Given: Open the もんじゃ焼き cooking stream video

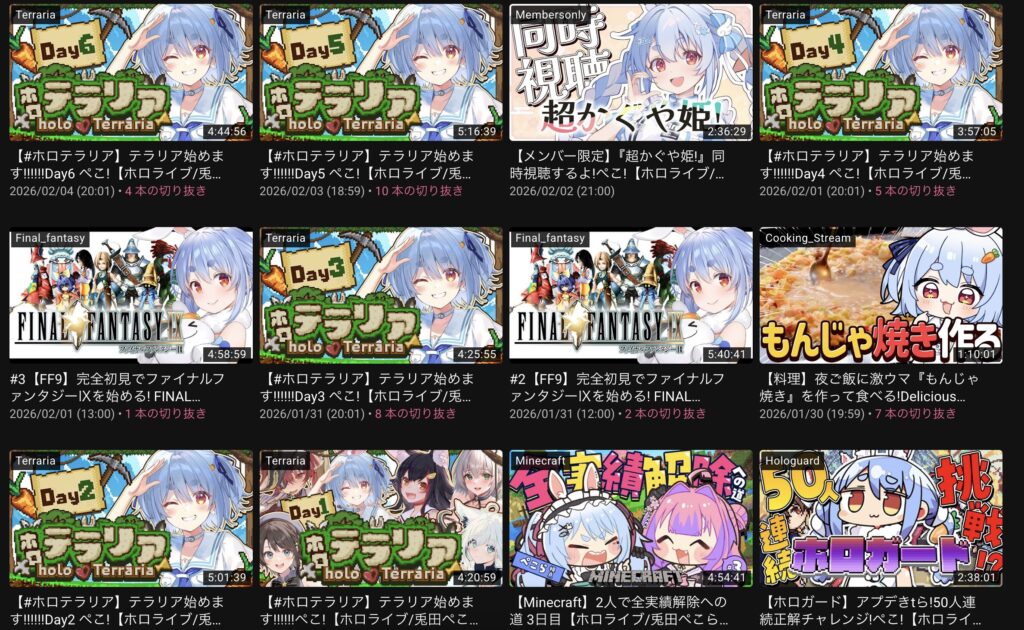Looking at the screenshot, I should click(x=881, y=295).
